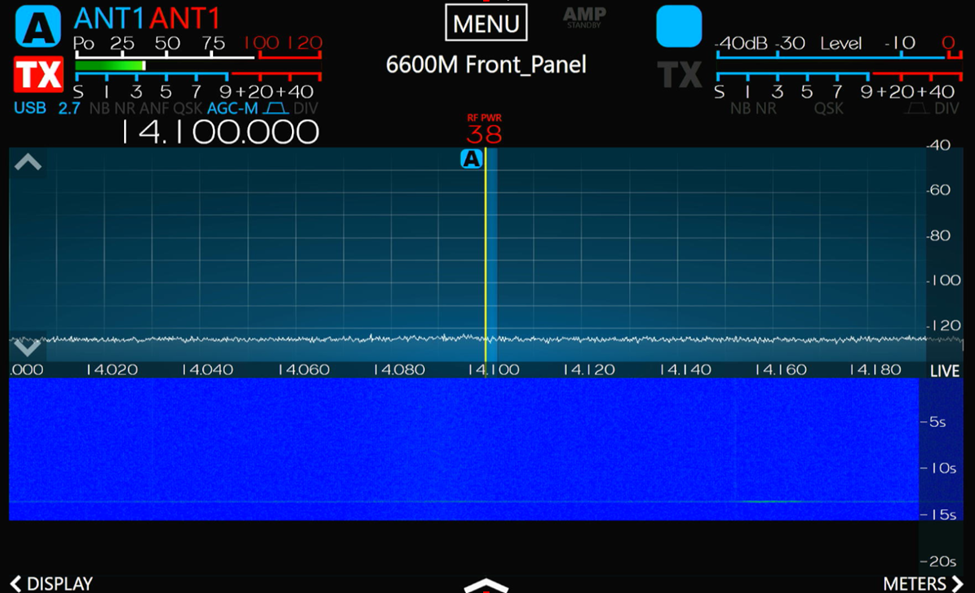Enable left ANF auto notch filter

(x=154, y=108)
